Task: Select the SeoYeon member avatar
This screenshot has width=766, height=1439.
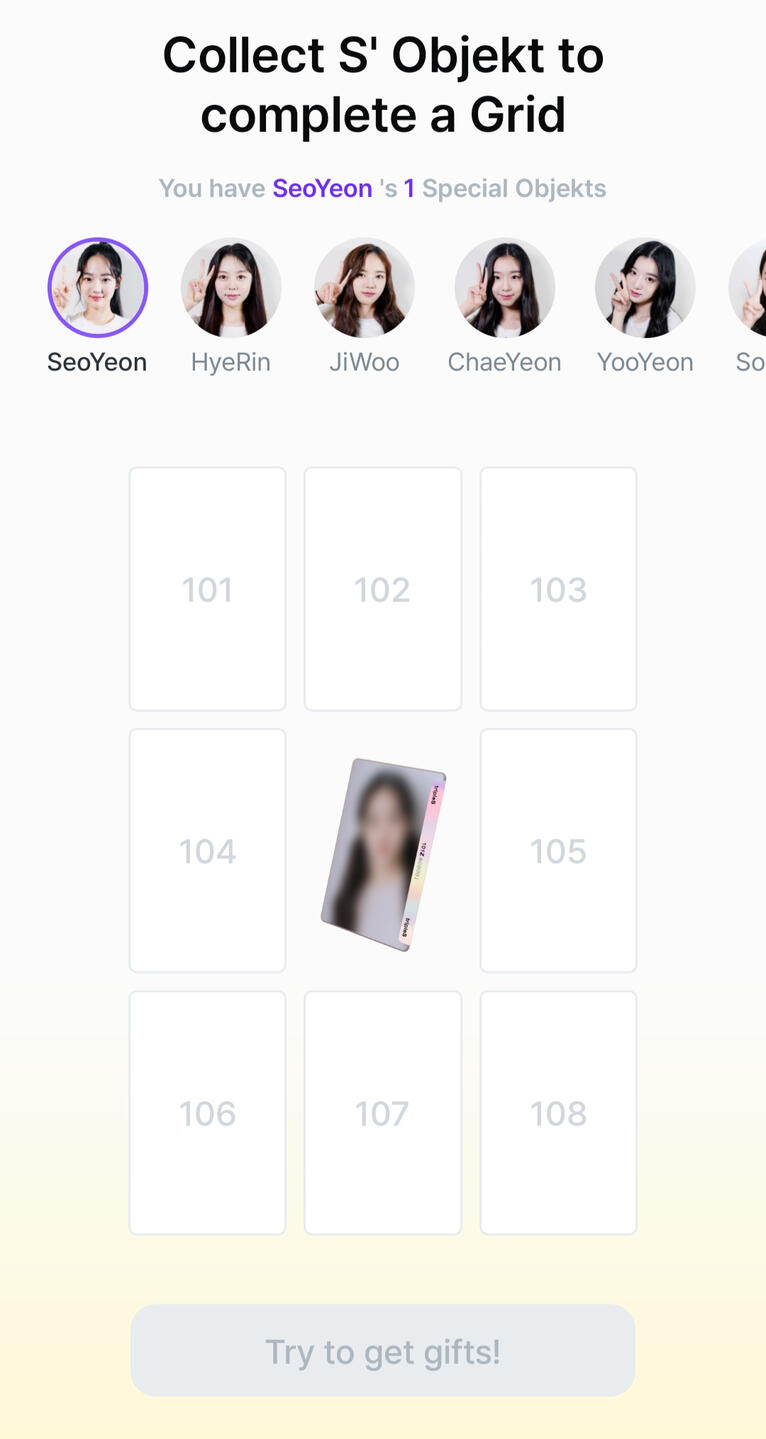Action: point(98,288)
